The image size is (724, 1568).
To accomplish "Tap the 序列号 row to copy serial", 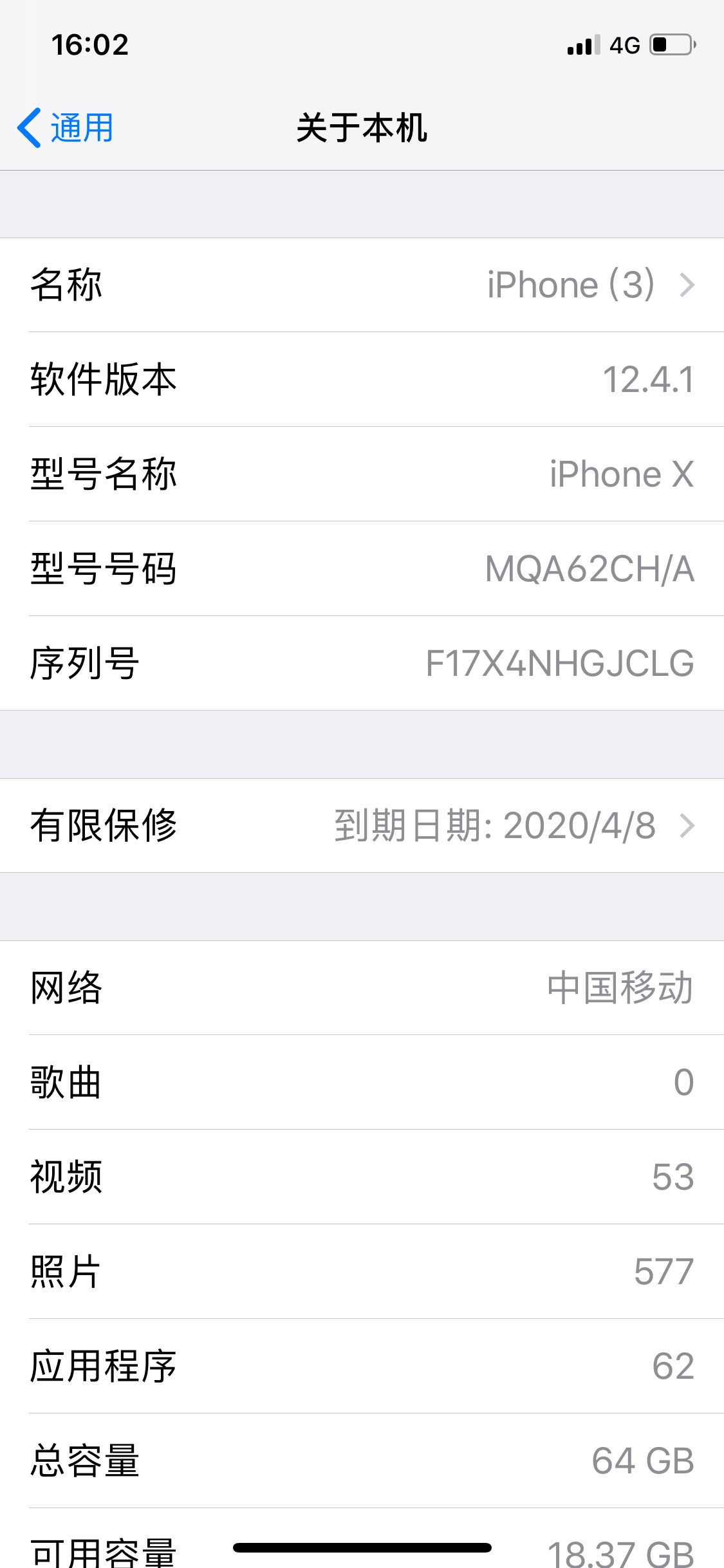I will [362, 662].
